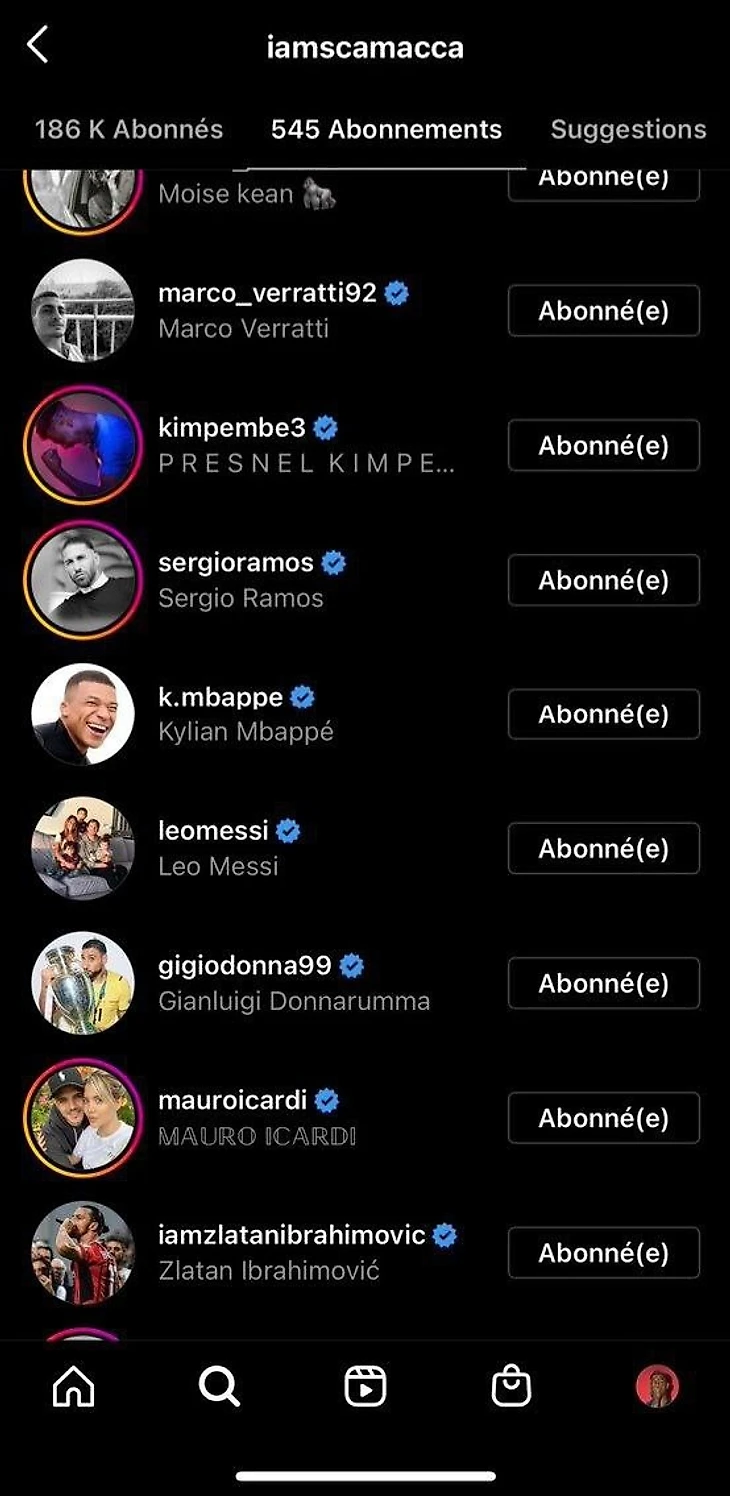
Task: Open leomessi's profile
Action: tap(213, 831)
